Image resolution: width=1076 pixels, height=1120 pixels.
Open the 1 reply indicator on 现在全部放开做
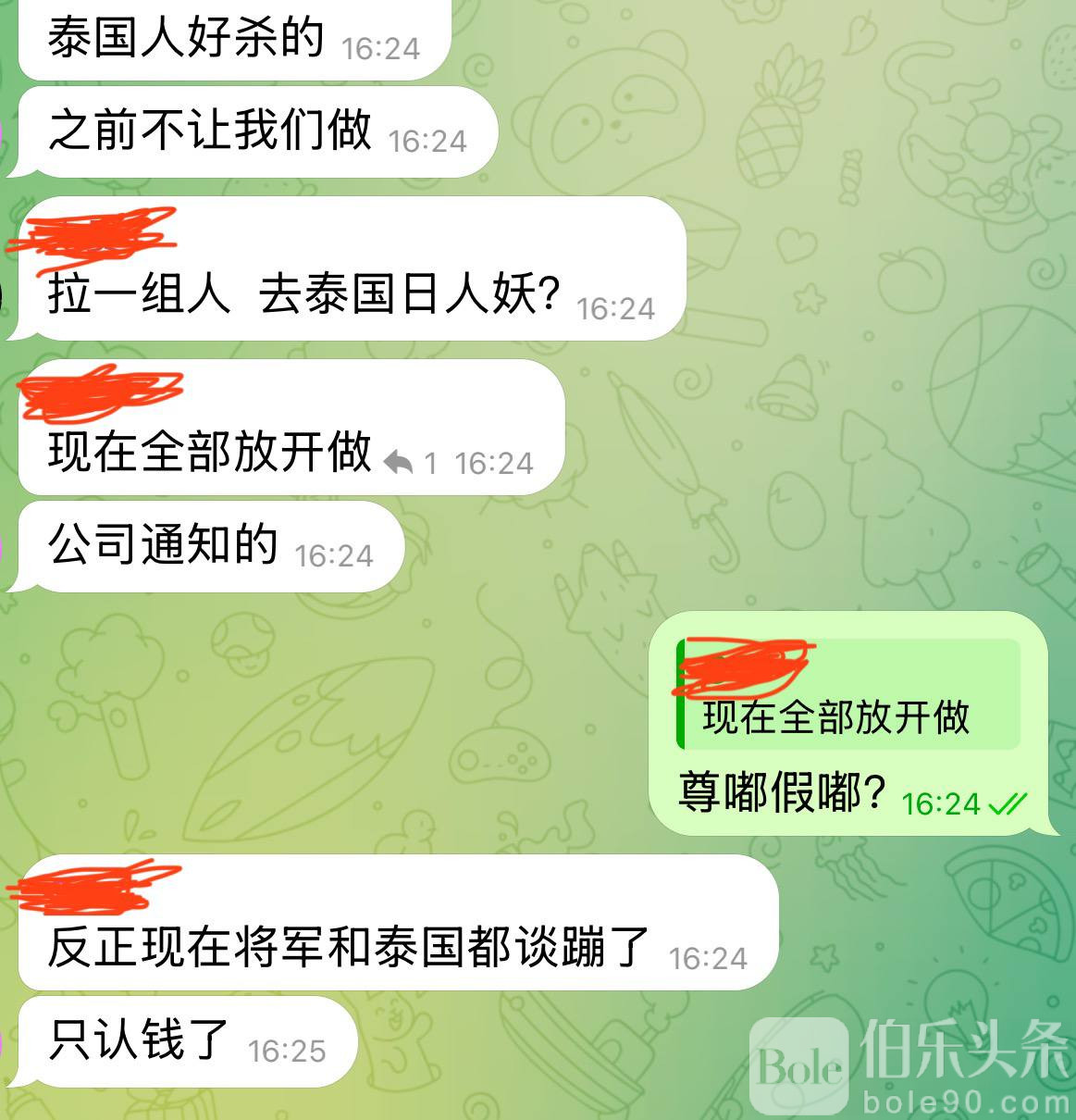[410, 462]
